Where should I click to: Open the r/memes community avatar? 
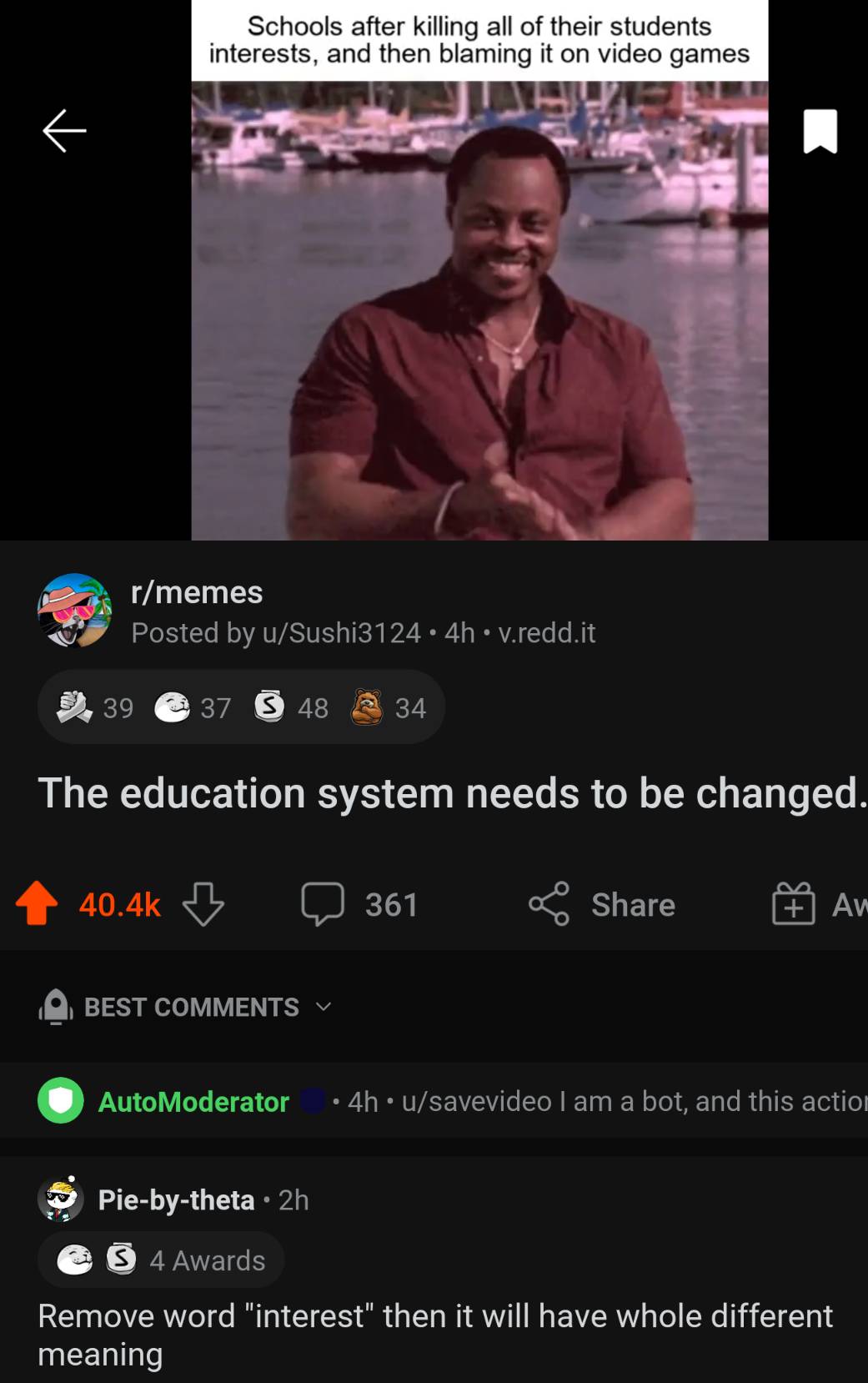coord(75,611)
